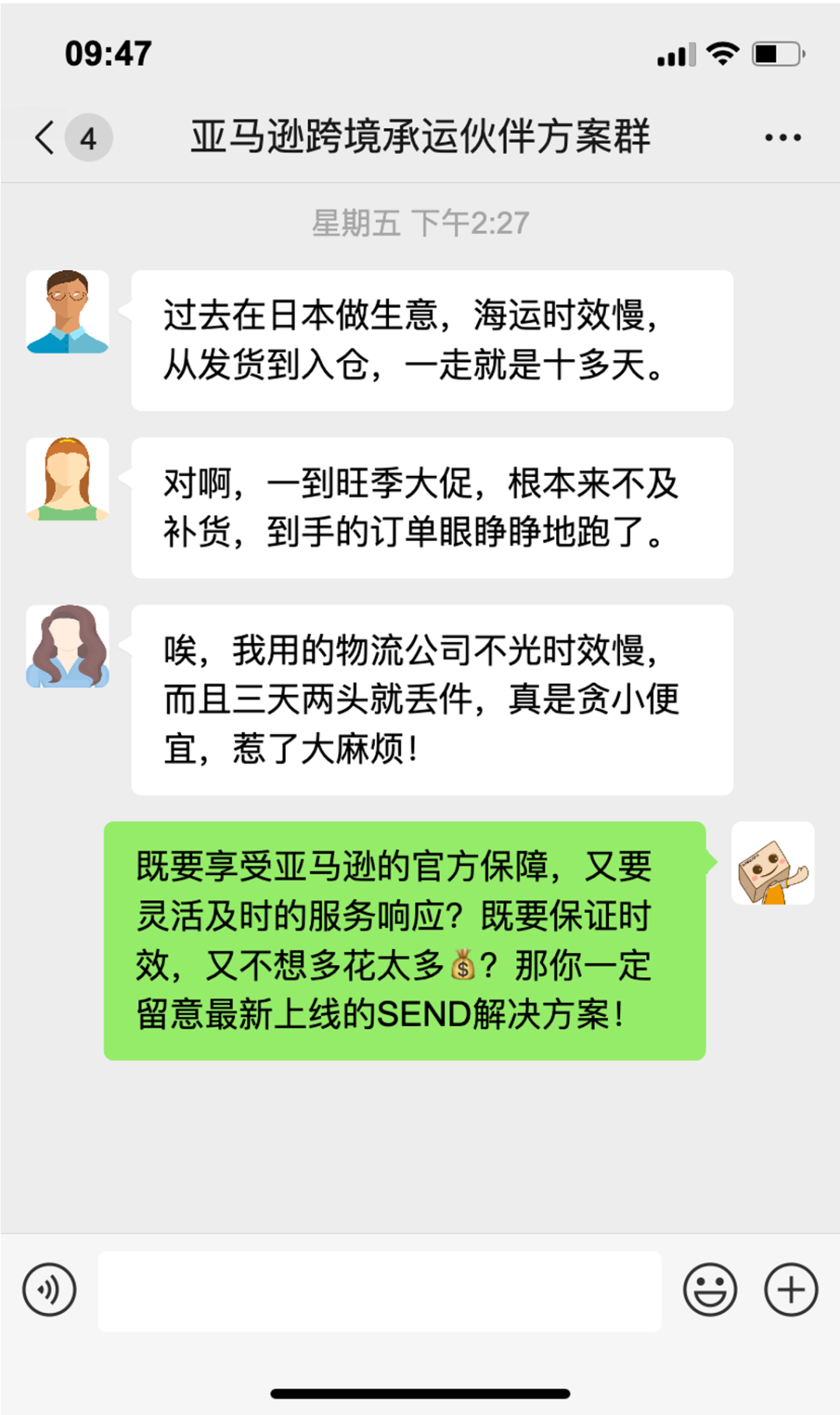Switch to voice message input
The height and width of the screenshot is (1415, 840).
click(x=50, y=1289)
